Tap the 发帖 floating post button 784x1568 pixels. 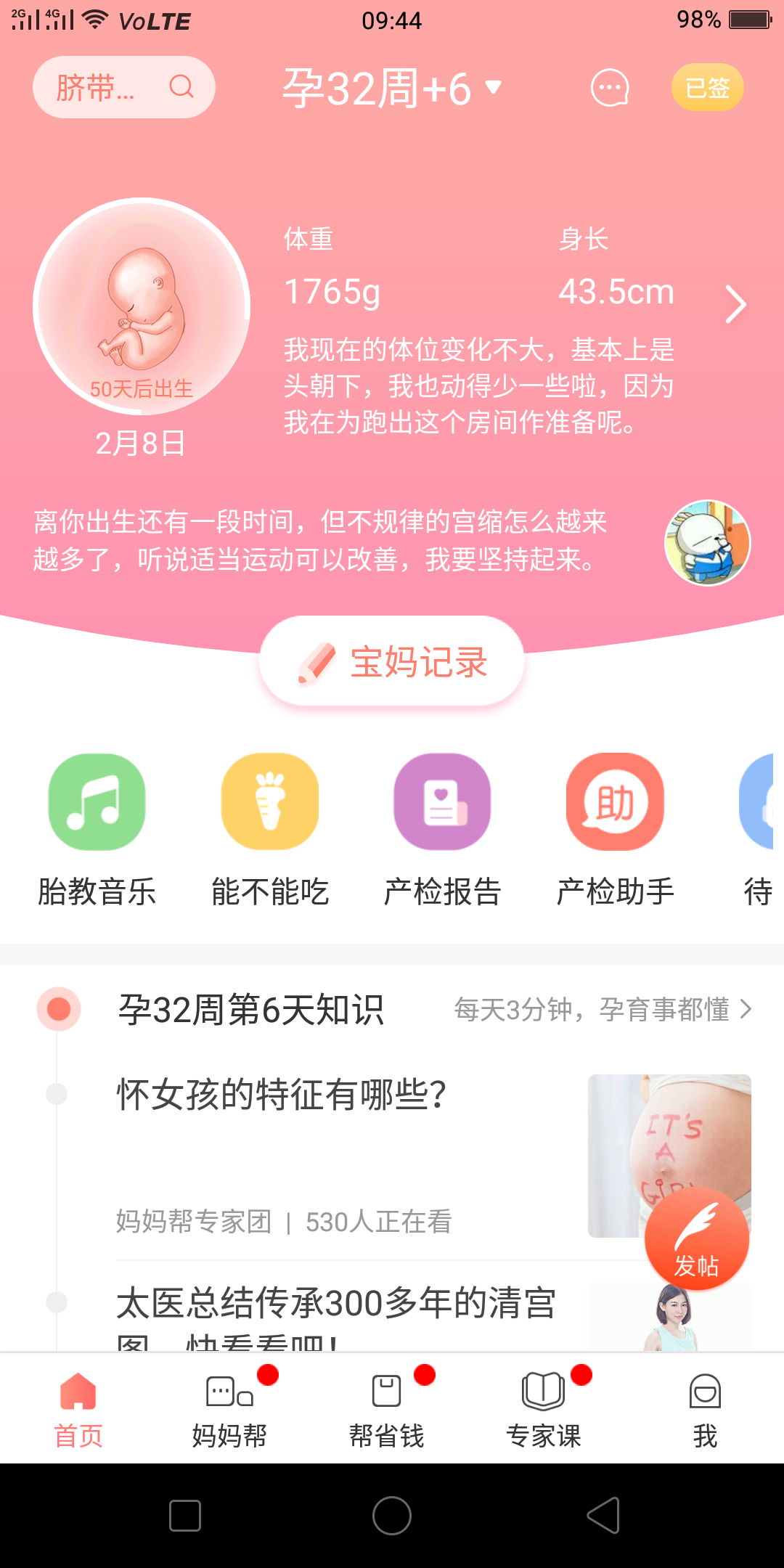click(696, 1239)
